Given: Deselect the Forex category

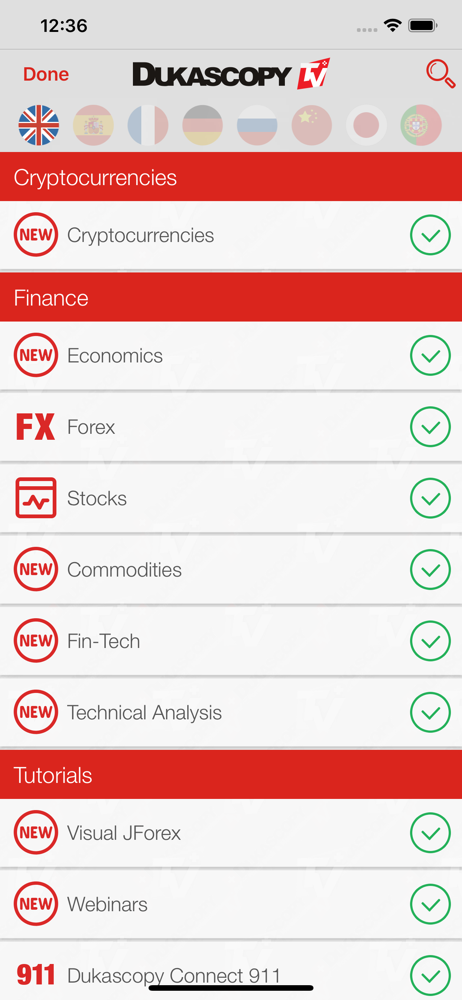Looking at the screenshot, I should (430, 427).
